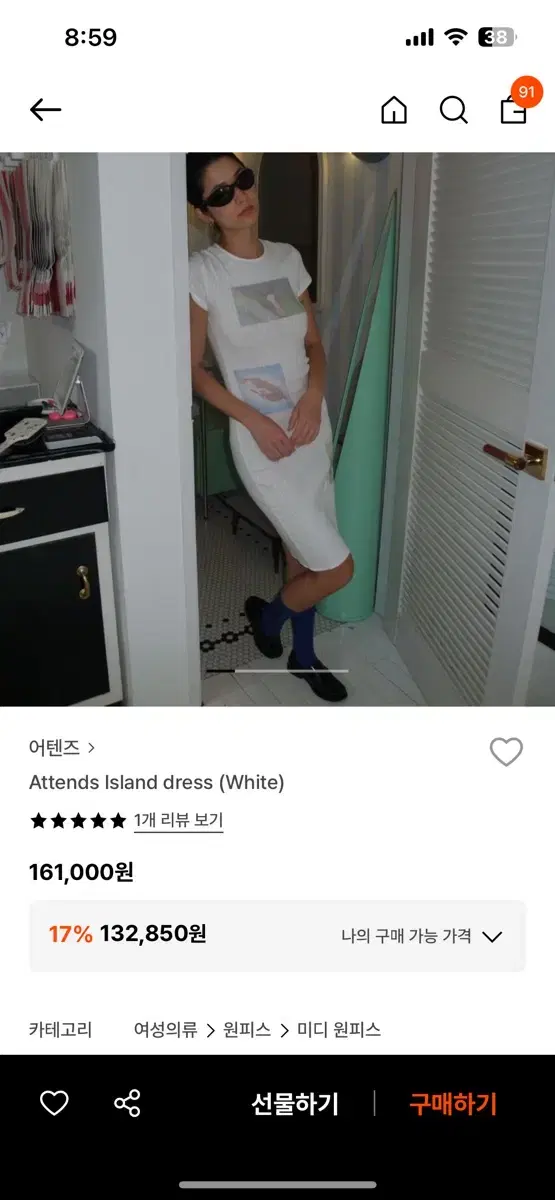The image size is (555, 1200).
Task: Open the shopping bag with 91 badge
Action: pyautogui.click(x=516, y=106)
